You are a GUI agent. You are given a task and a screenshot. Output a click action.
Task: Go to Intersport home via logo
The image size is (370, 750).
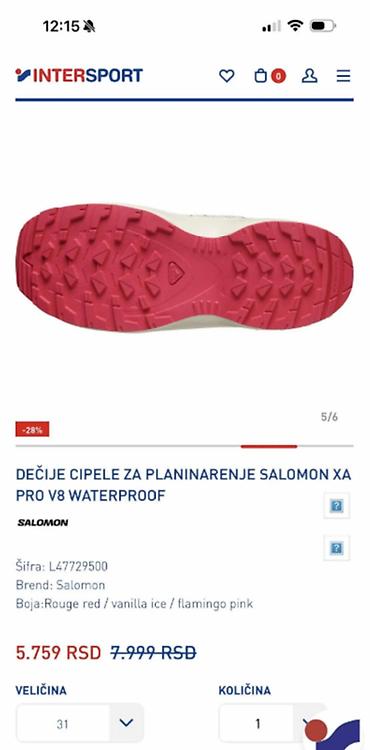tap(79, 76)
